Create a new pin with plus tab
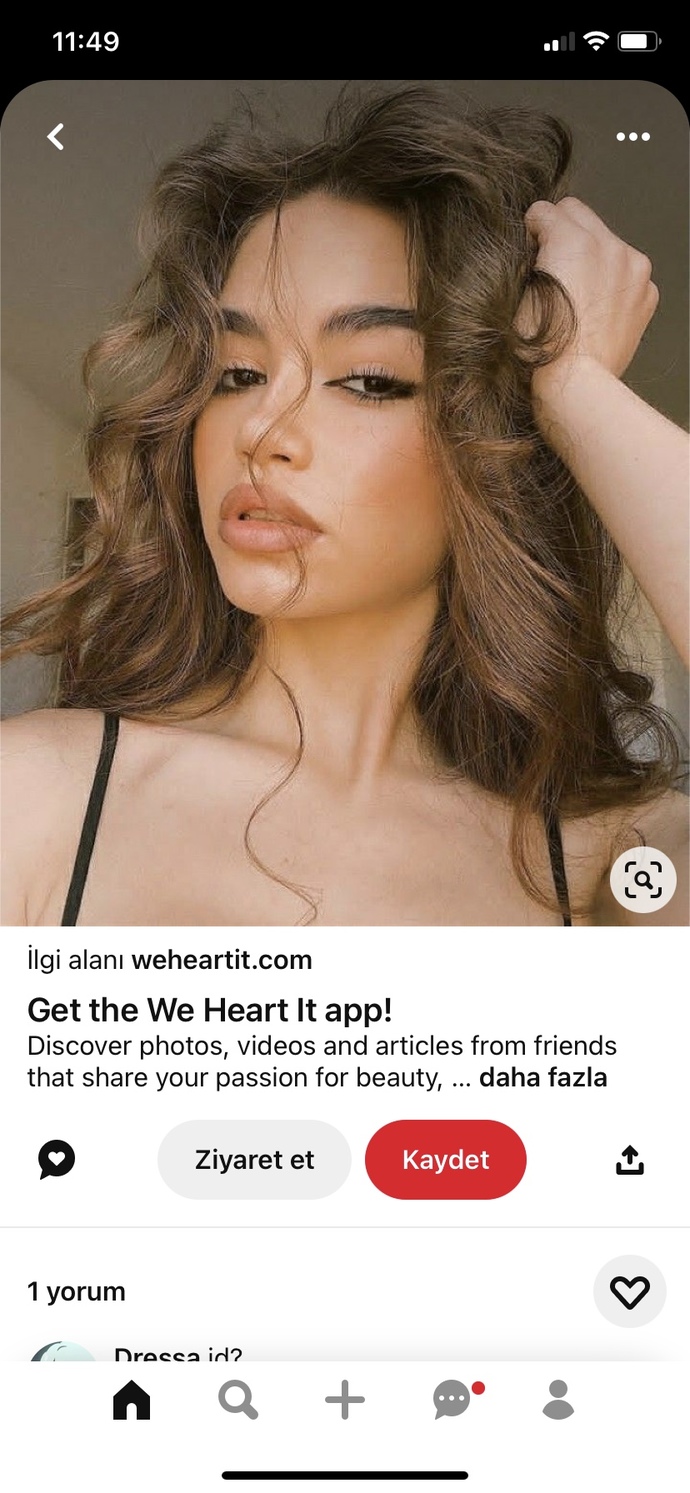 [x=345, y=1400]
